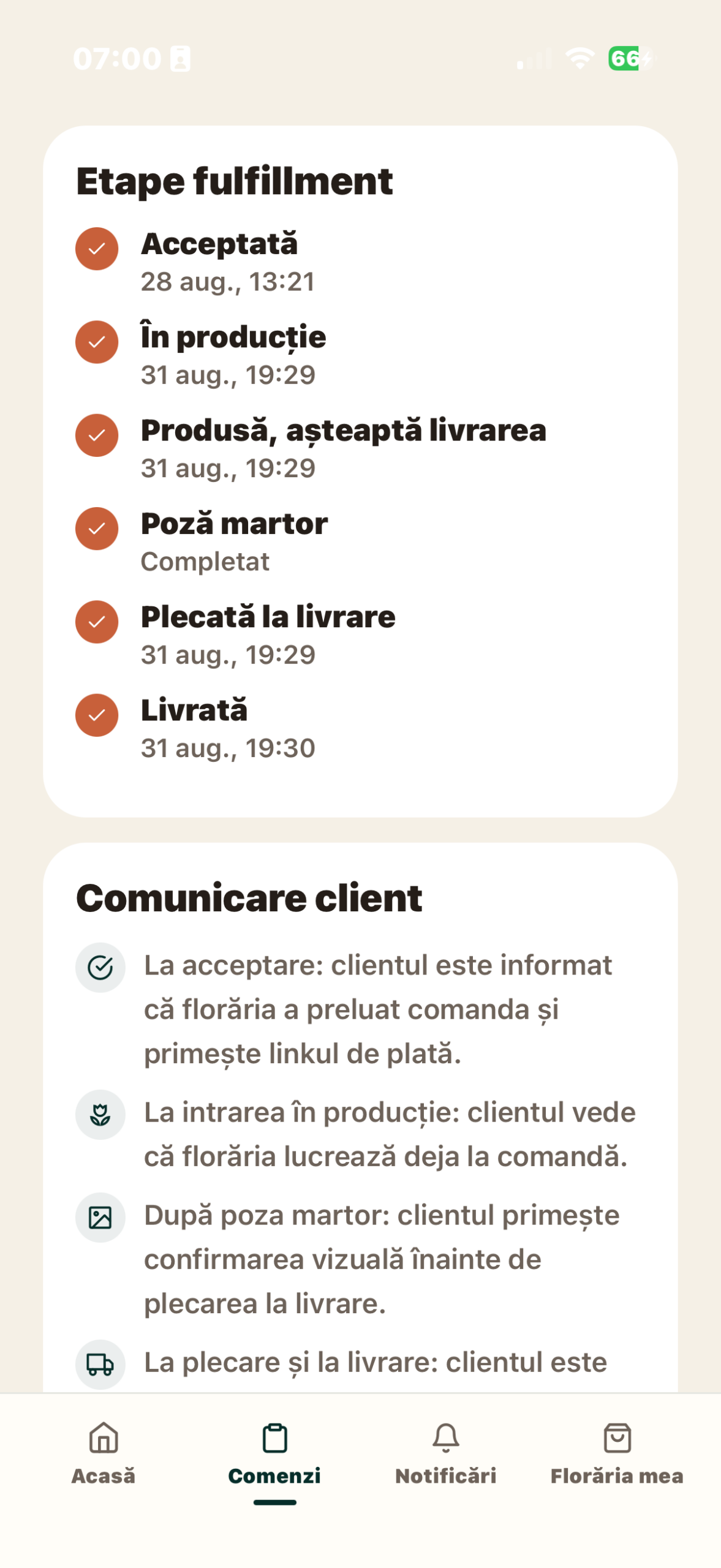
Task: Open the Florăria mea tab
Action: [x=617, y=1453]
